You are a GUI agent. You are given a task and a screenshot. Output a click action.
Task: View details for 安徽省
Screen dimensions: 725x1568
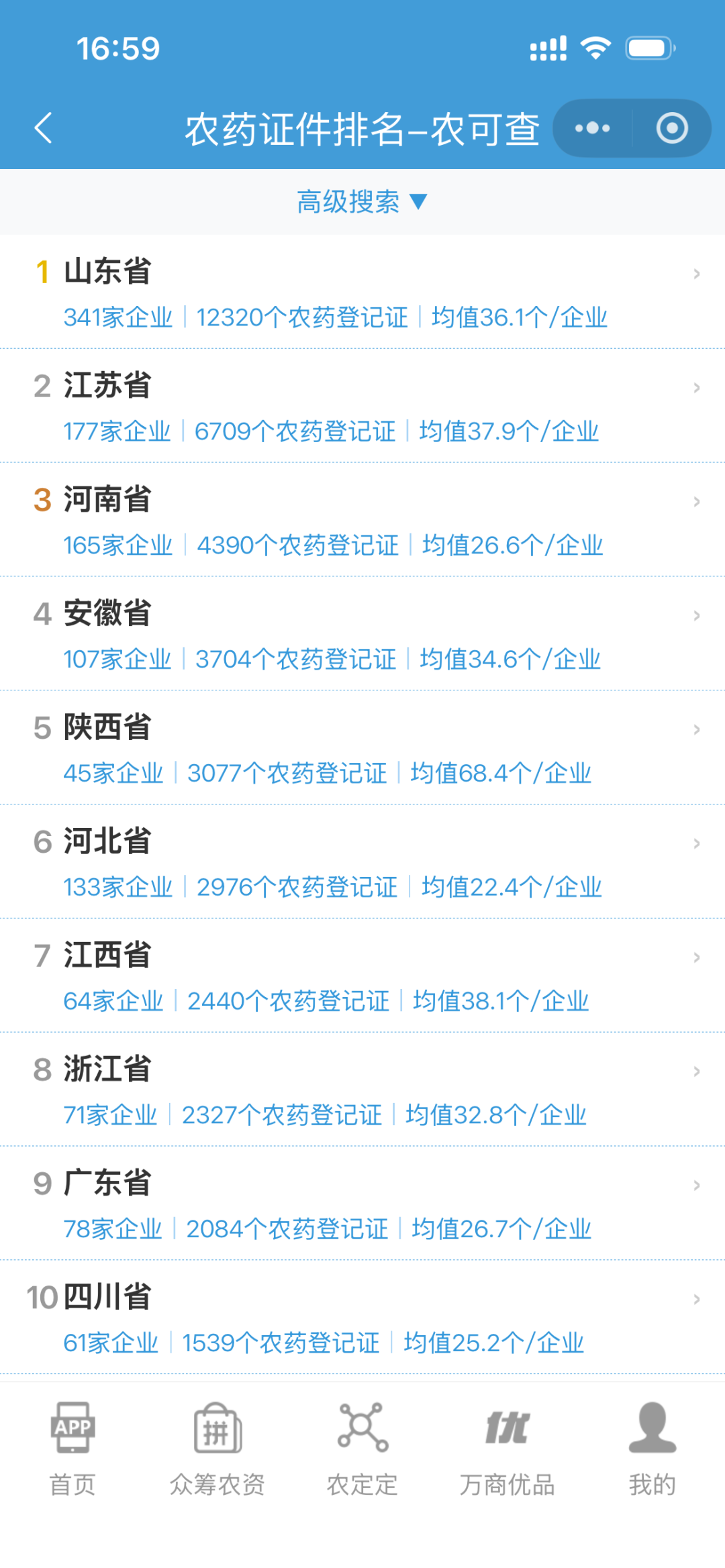tap(362, 634)
